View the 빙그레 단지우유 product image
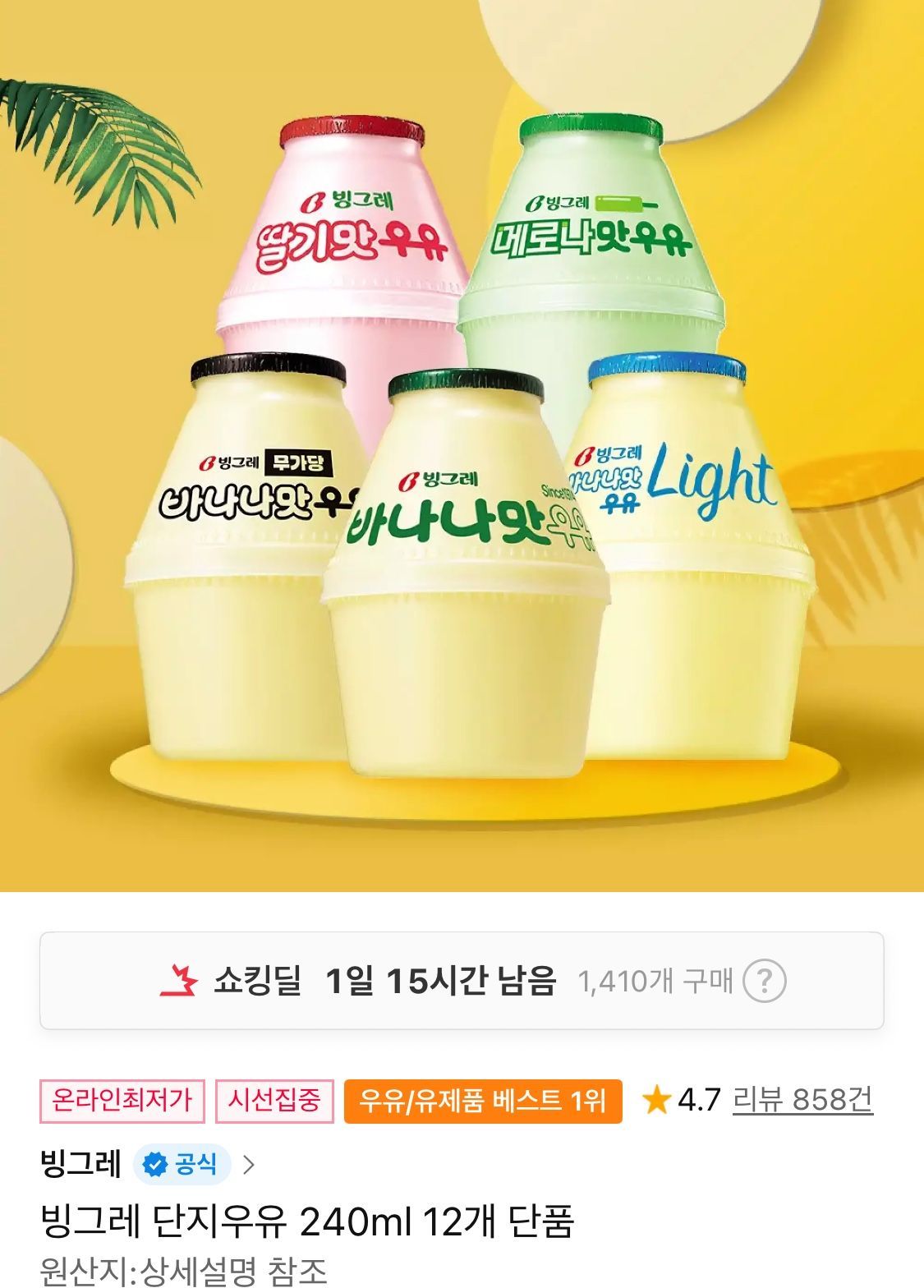The image size is (924, 1288). click(462, 445)
